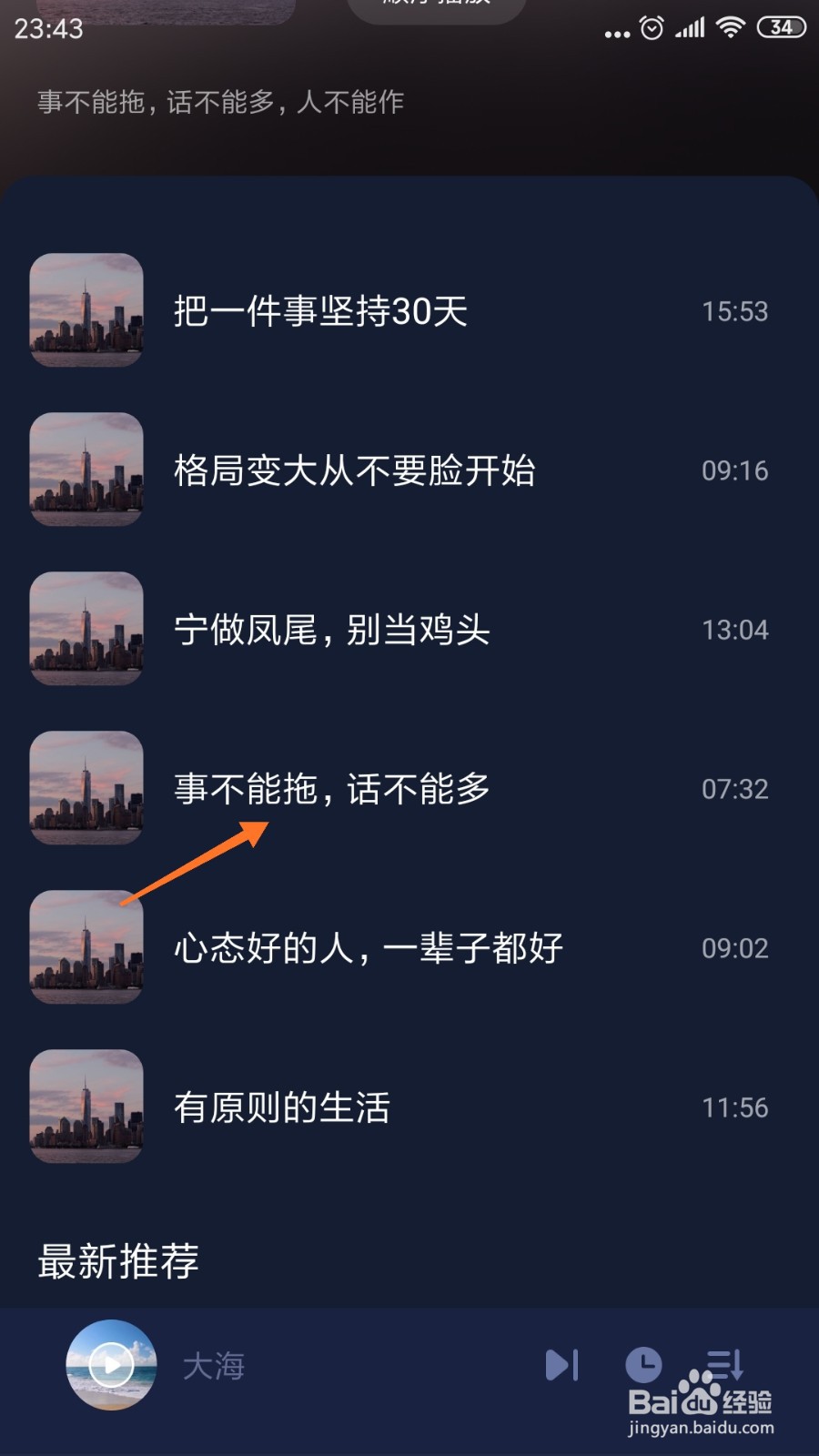Open the track 把一件事坚持30天
This screenshot has width=819, height=1456.
tap(318, 310)
